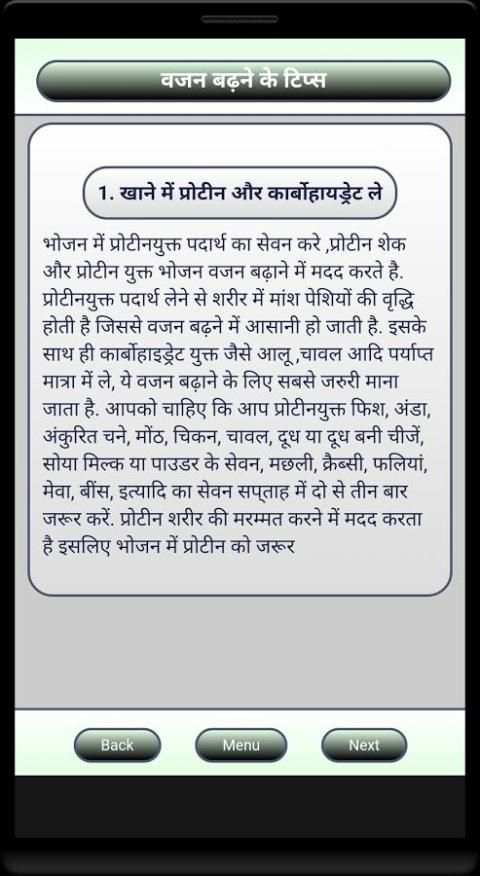
Task: Tap the Back button
Action: [x=117, y=745]
